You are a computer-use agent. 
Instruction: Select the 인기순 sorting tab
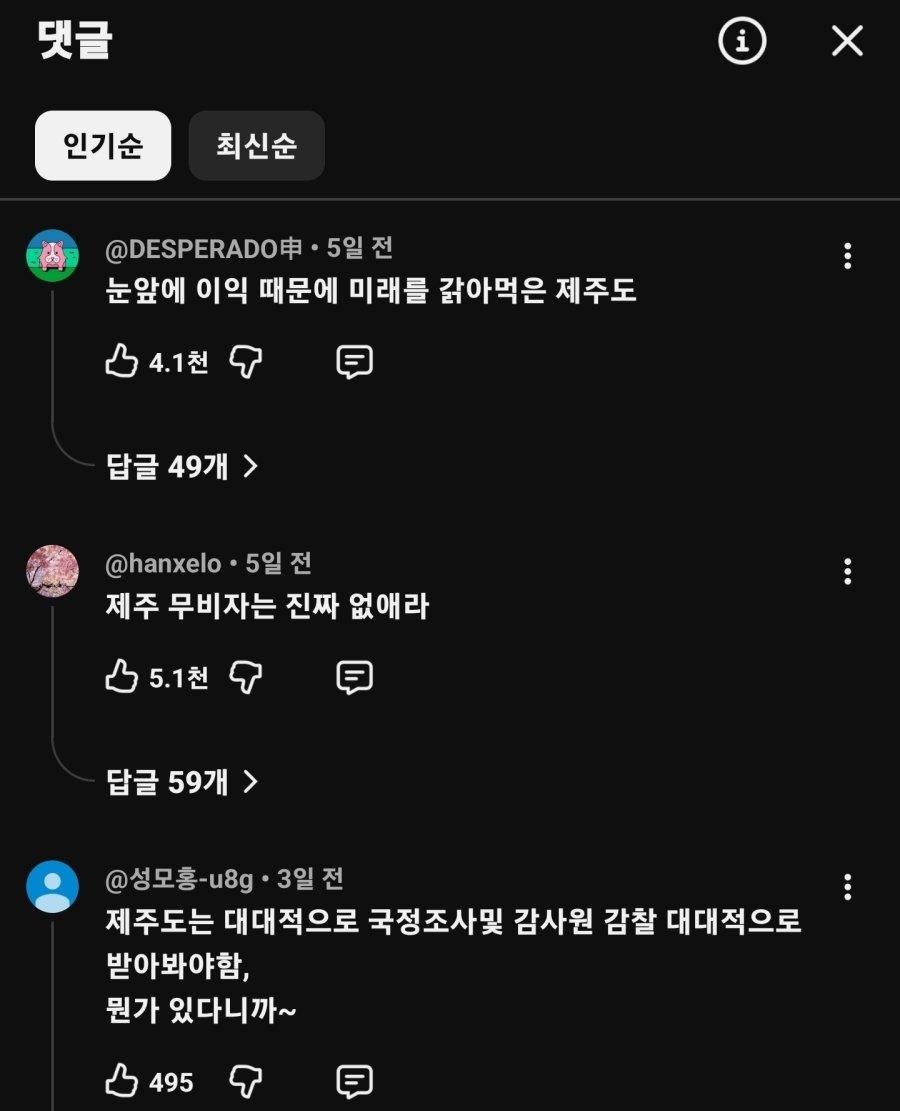coord(103,145)
